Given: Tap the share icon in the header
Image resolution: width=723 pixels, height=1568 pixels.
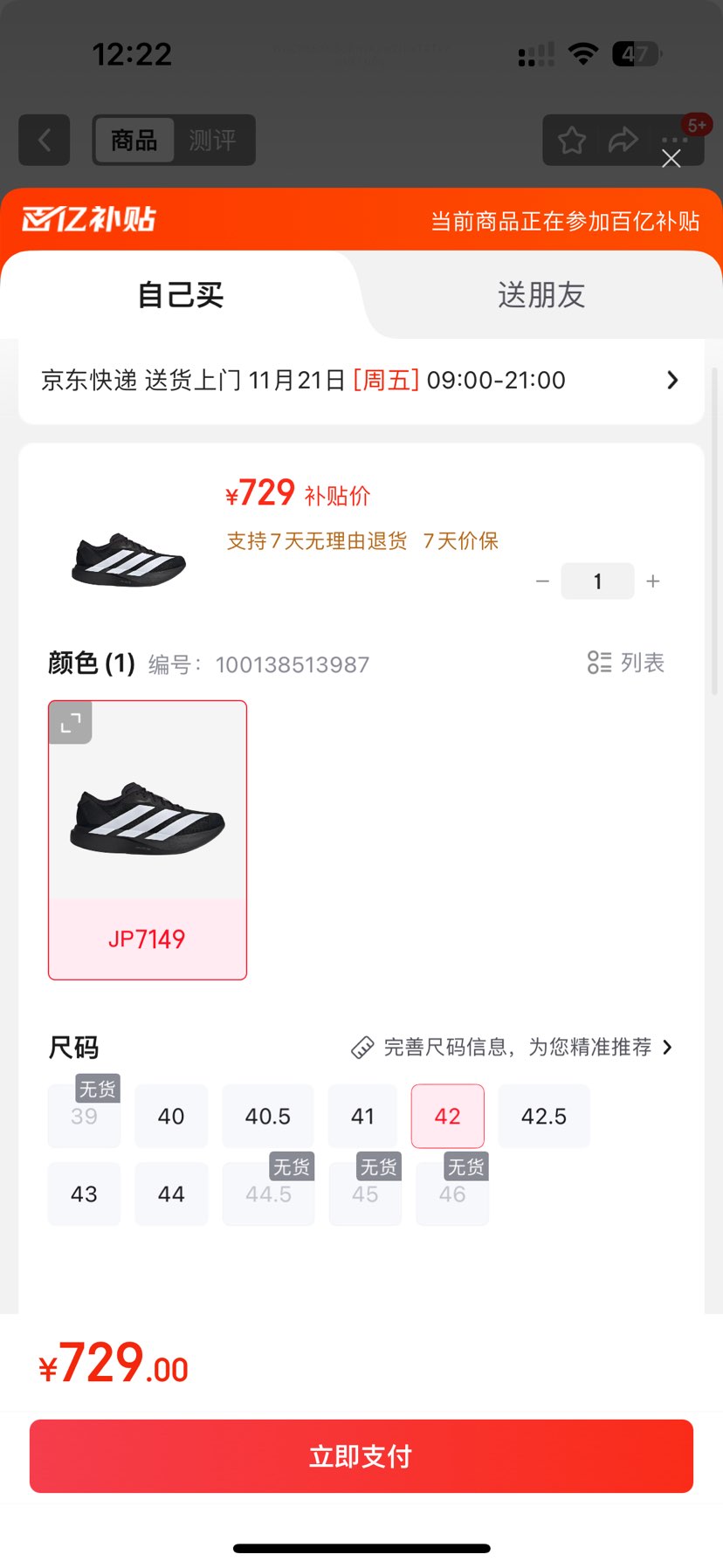Looking at the screenshot, I should coord(623,141).
